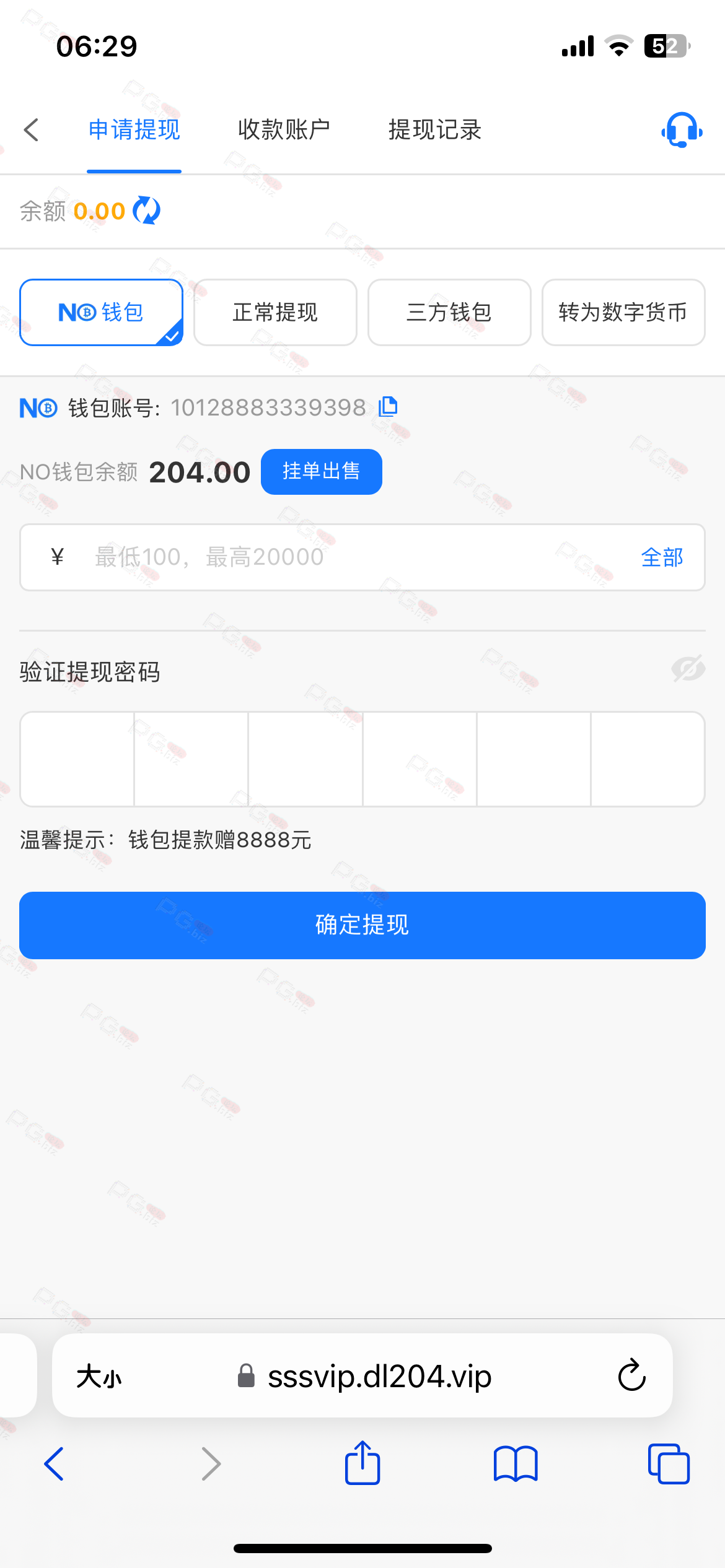Fill in the full amount with 全部
The image size is (725, 1568).
[662, 557]
